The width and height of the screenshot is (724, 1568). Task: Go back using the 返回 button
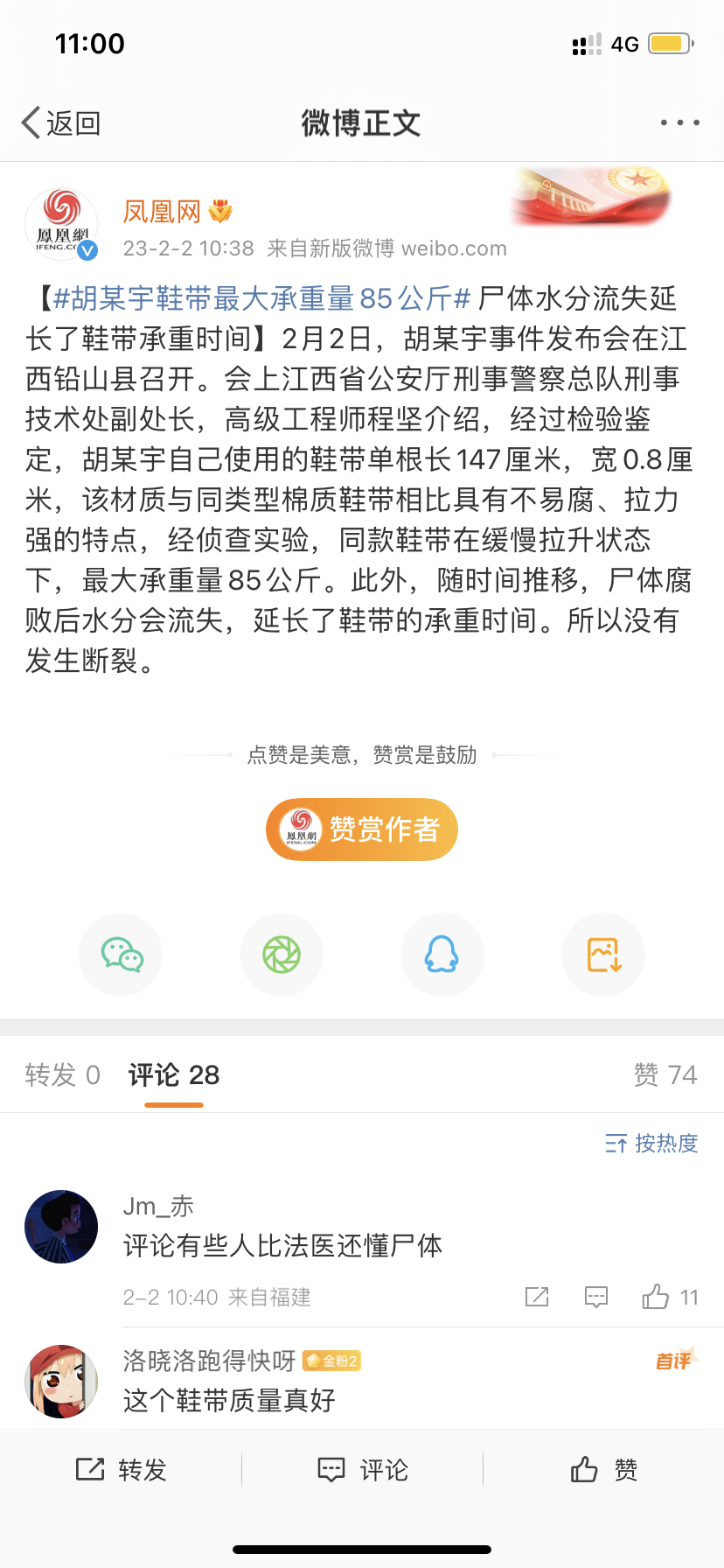tap(61, 123)
